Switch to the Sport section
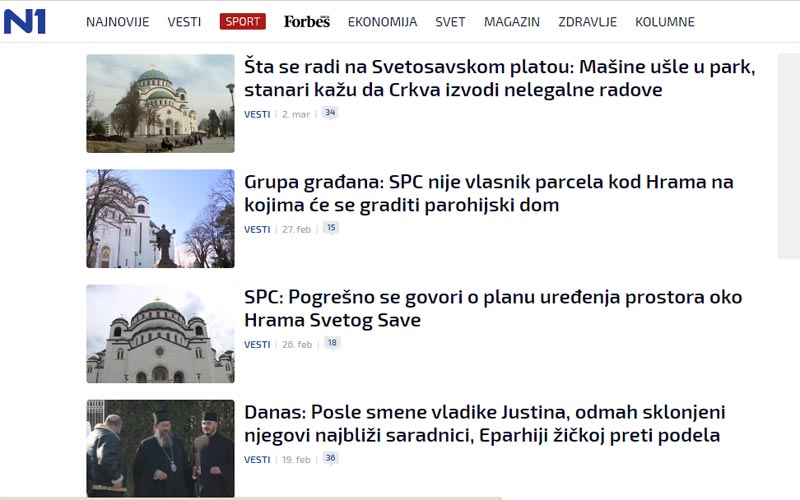Screen dimensions: 800x500 (x=242, y=22)
